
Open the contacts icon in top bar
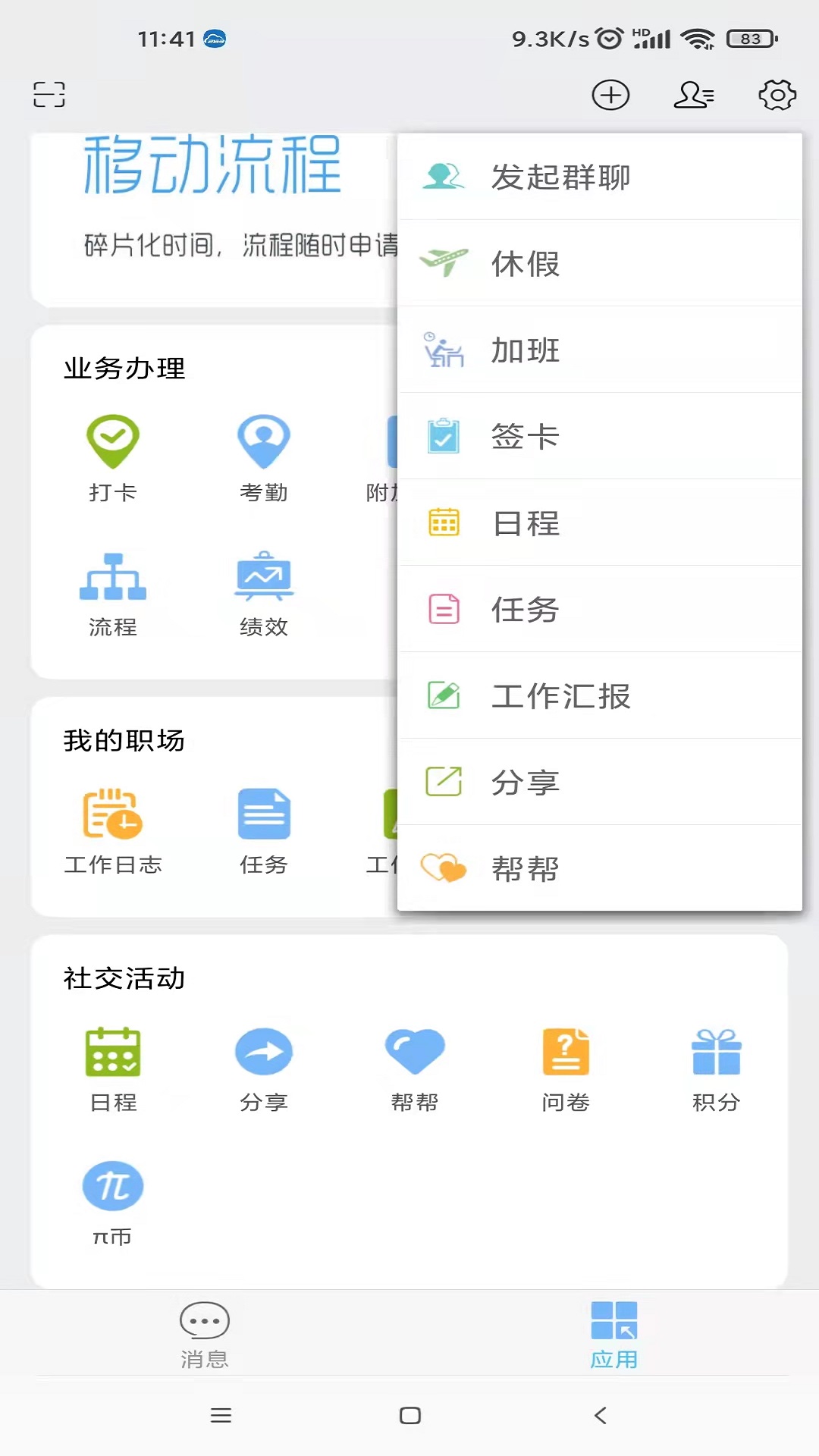pos(692,96)
